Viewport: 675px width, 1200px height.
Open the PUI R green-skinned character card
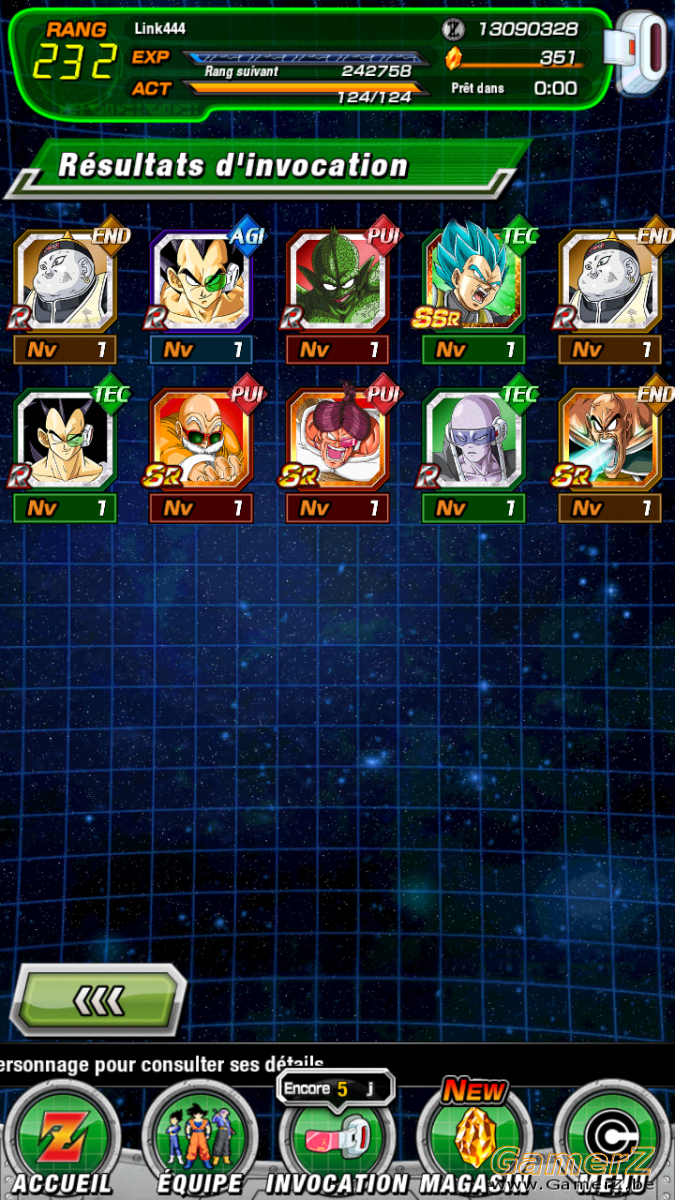337,282
